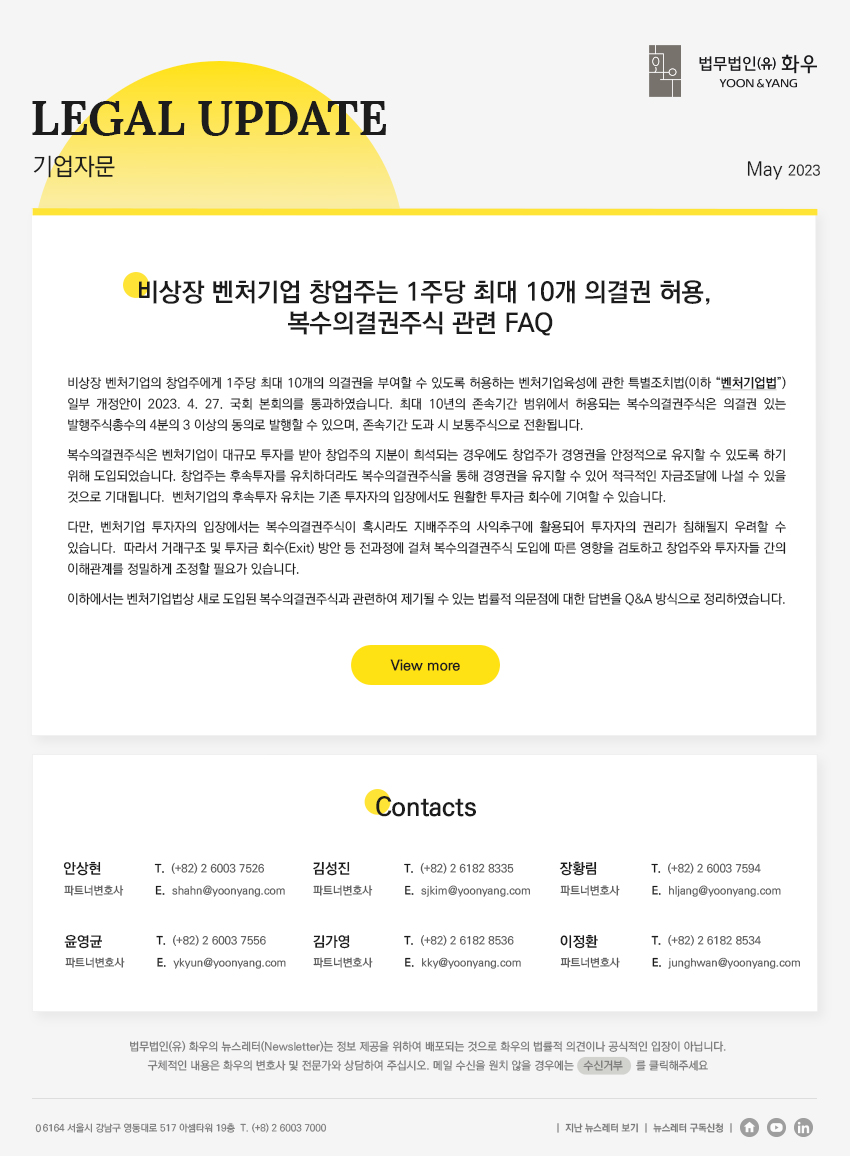The width and height of the screenshot is (850, 1156).
Task: Go to the homepage via home icon
Action: [750, 1128]
